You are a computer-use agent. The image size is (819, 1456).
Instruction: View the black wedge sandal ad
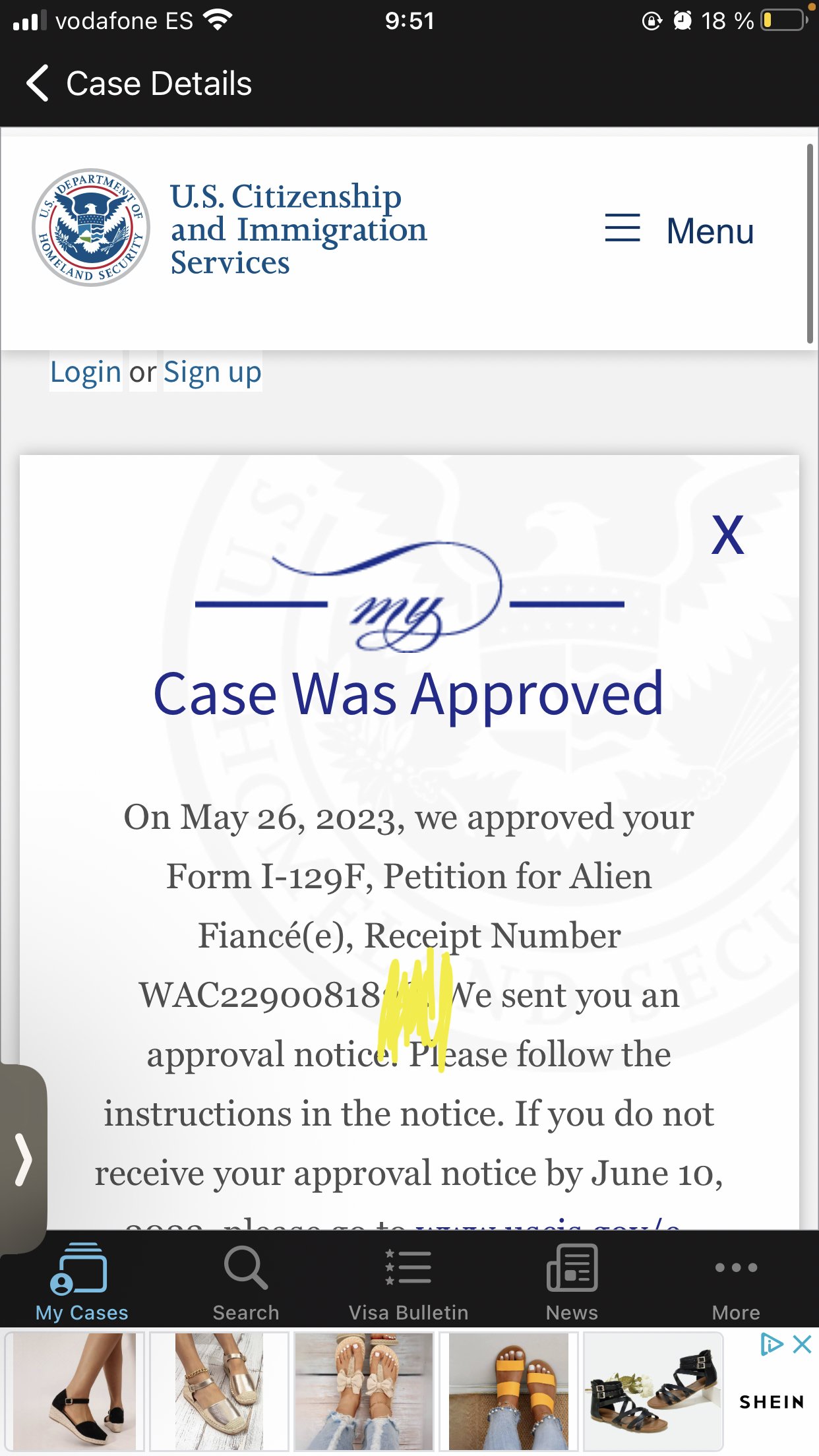click(75, 1391)
